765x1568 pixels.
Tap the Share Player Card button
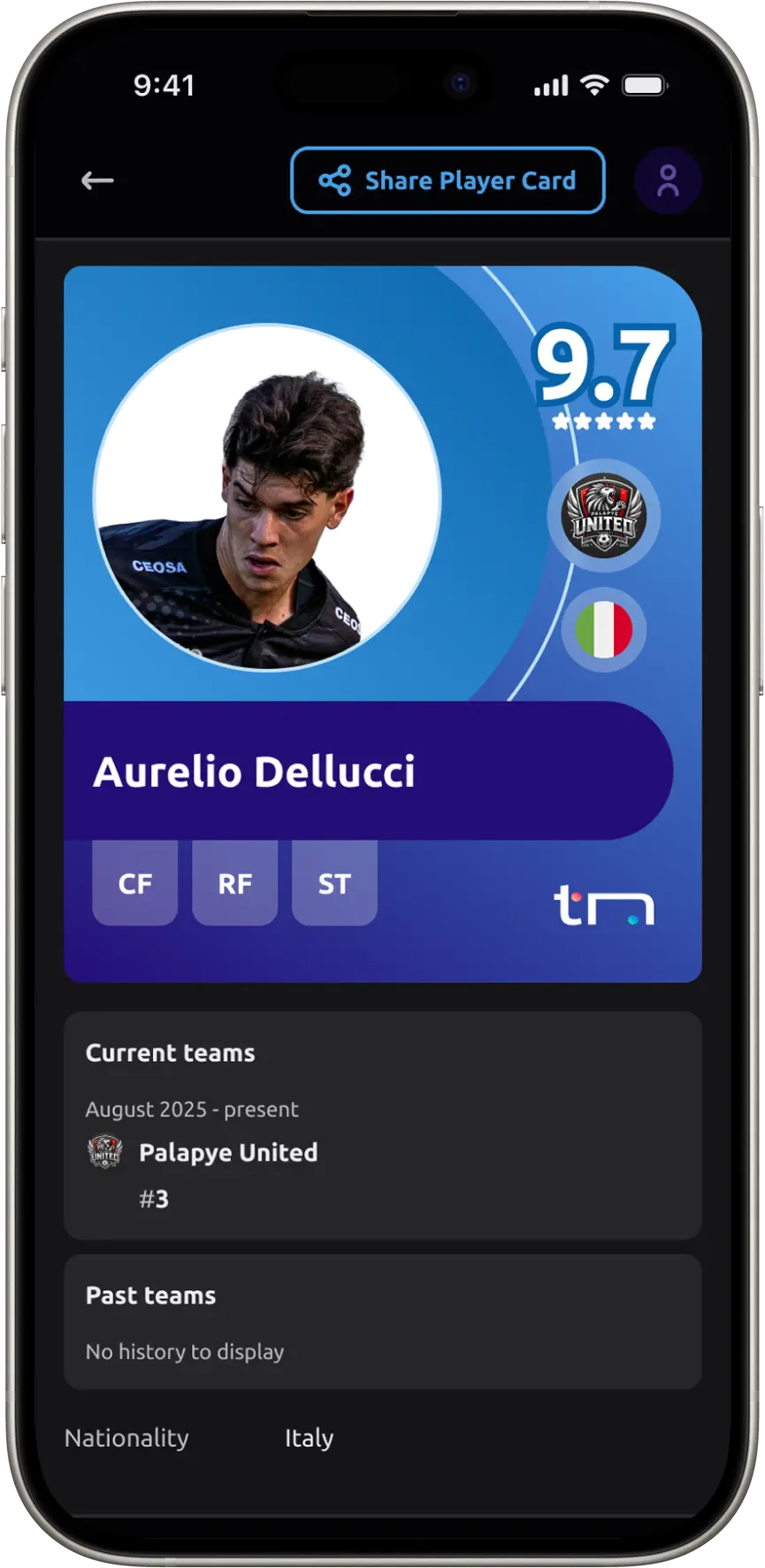click(448, 181)
